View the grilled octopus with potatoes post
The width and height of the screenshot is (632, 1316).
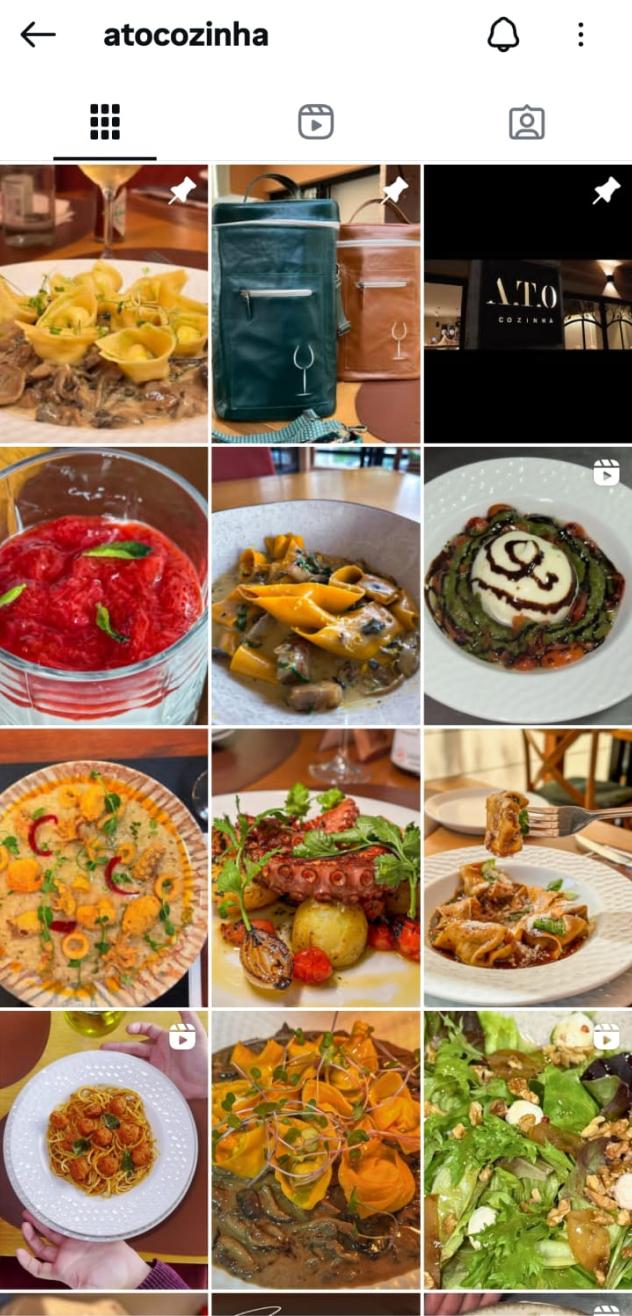315,868
